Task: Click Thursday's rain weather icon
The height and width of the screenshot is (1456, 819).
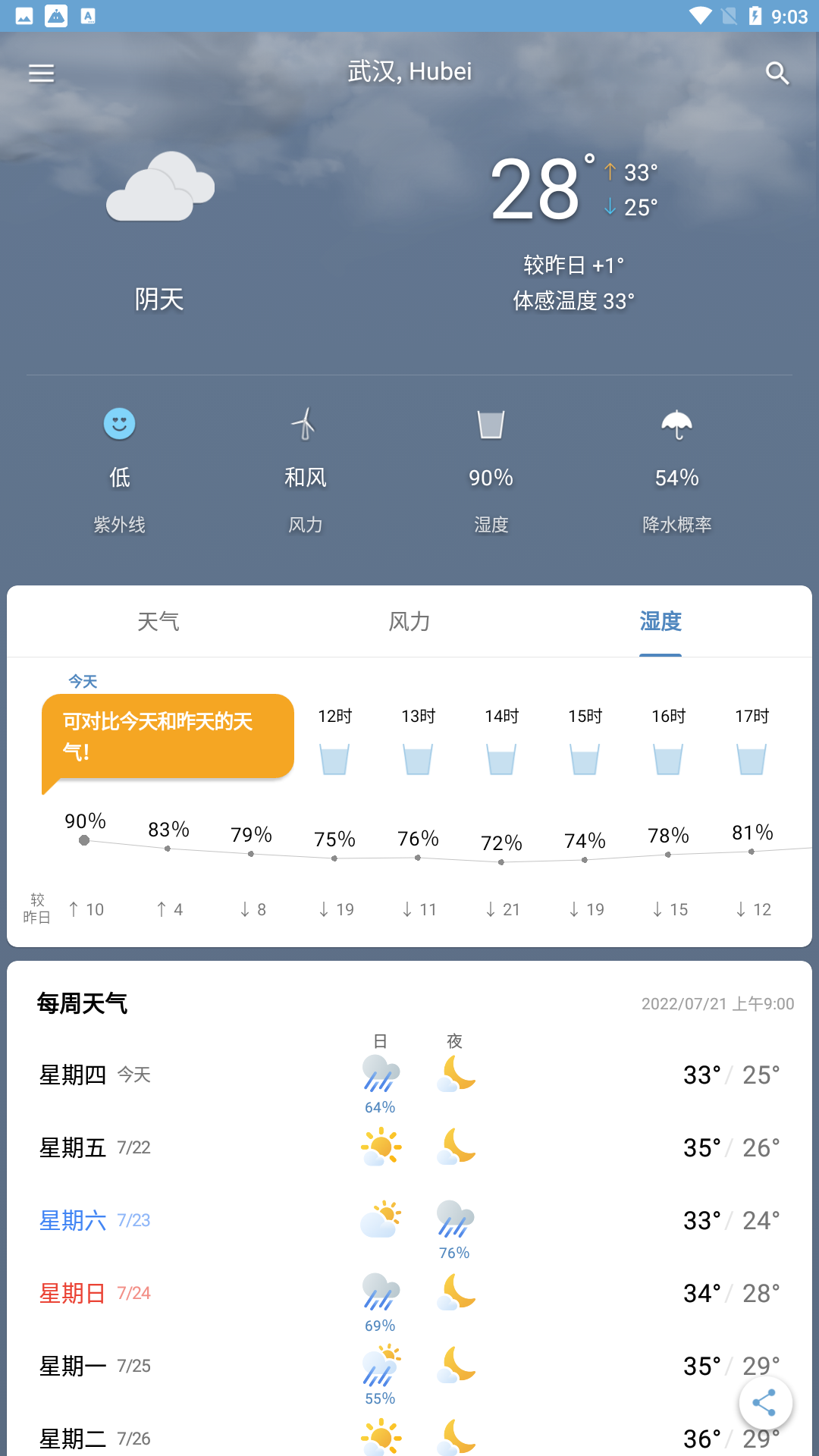Action: coord(380,1073)
